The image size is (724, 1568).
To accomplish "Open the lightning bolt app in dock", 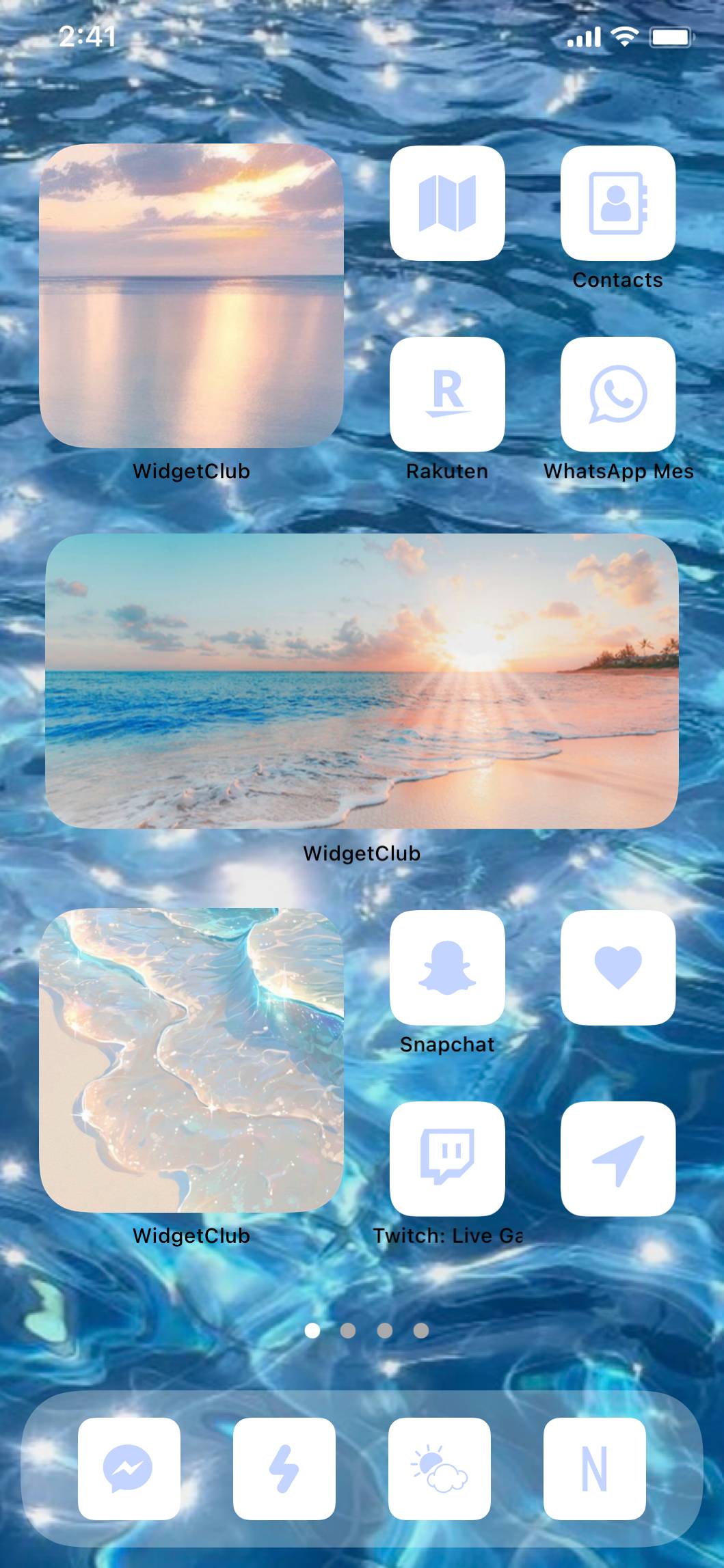I will coord(284,1468).
